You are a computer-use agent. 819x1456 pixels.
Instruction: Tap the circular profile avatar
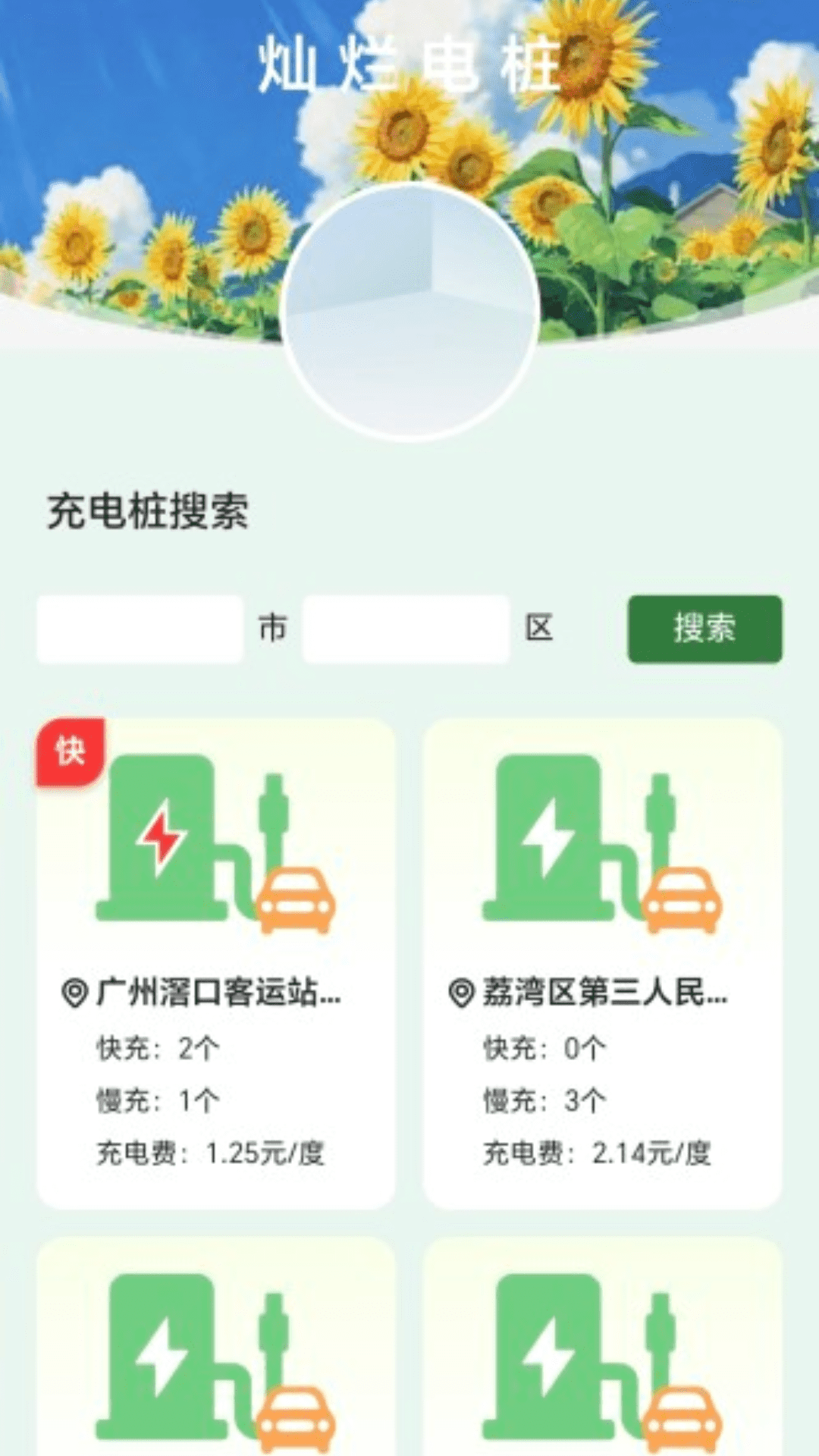coord(409,311)
